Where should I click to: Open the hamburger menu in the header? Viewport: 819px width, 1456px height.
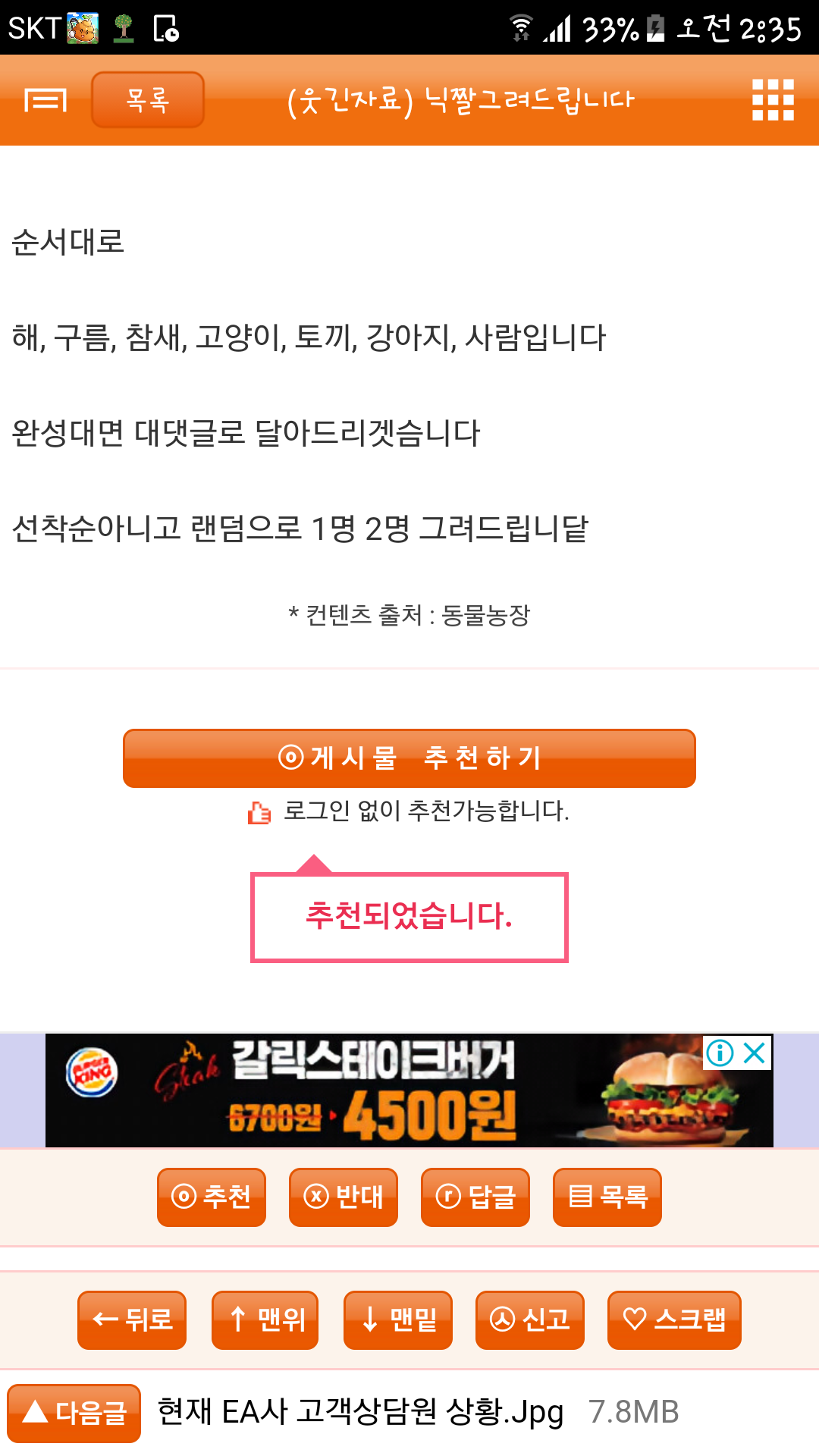pos(45,99)
